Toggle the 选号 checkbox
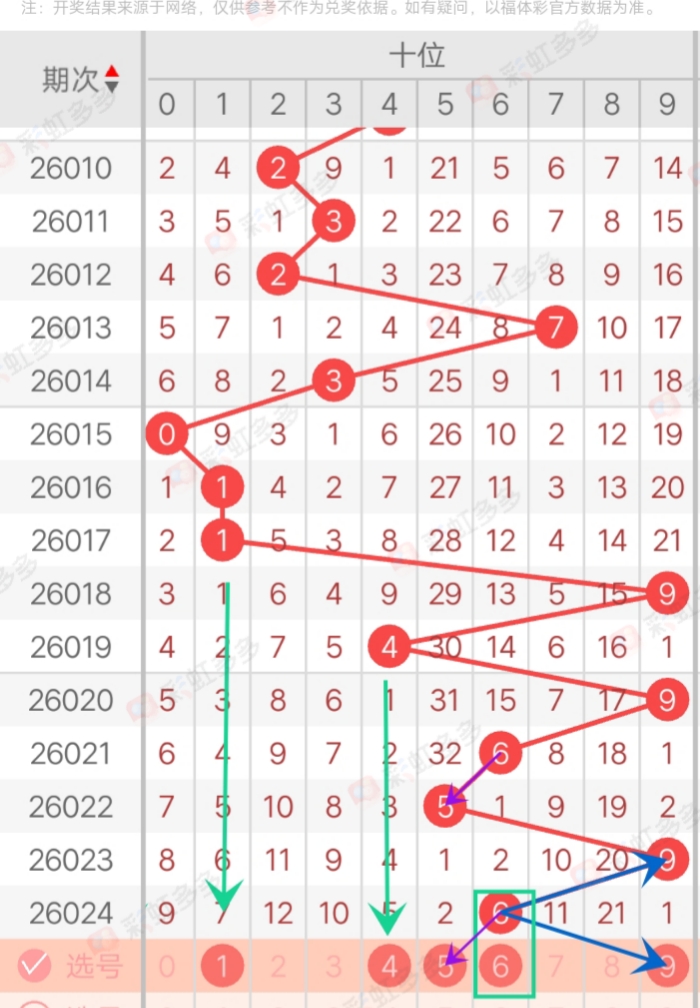700x1008 pixels. [35, 965]
